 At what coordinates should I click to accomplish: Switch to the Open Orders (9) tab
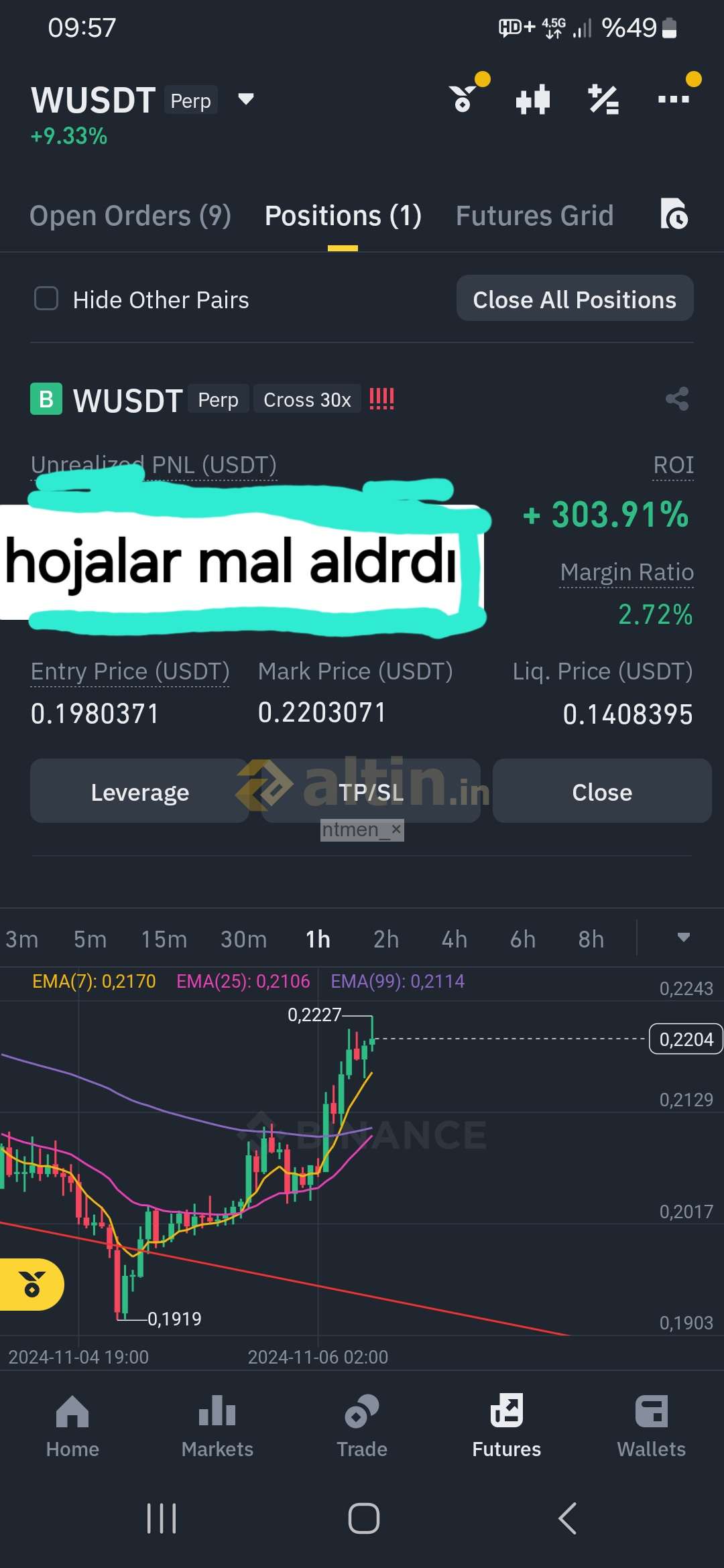click(131, 216)
